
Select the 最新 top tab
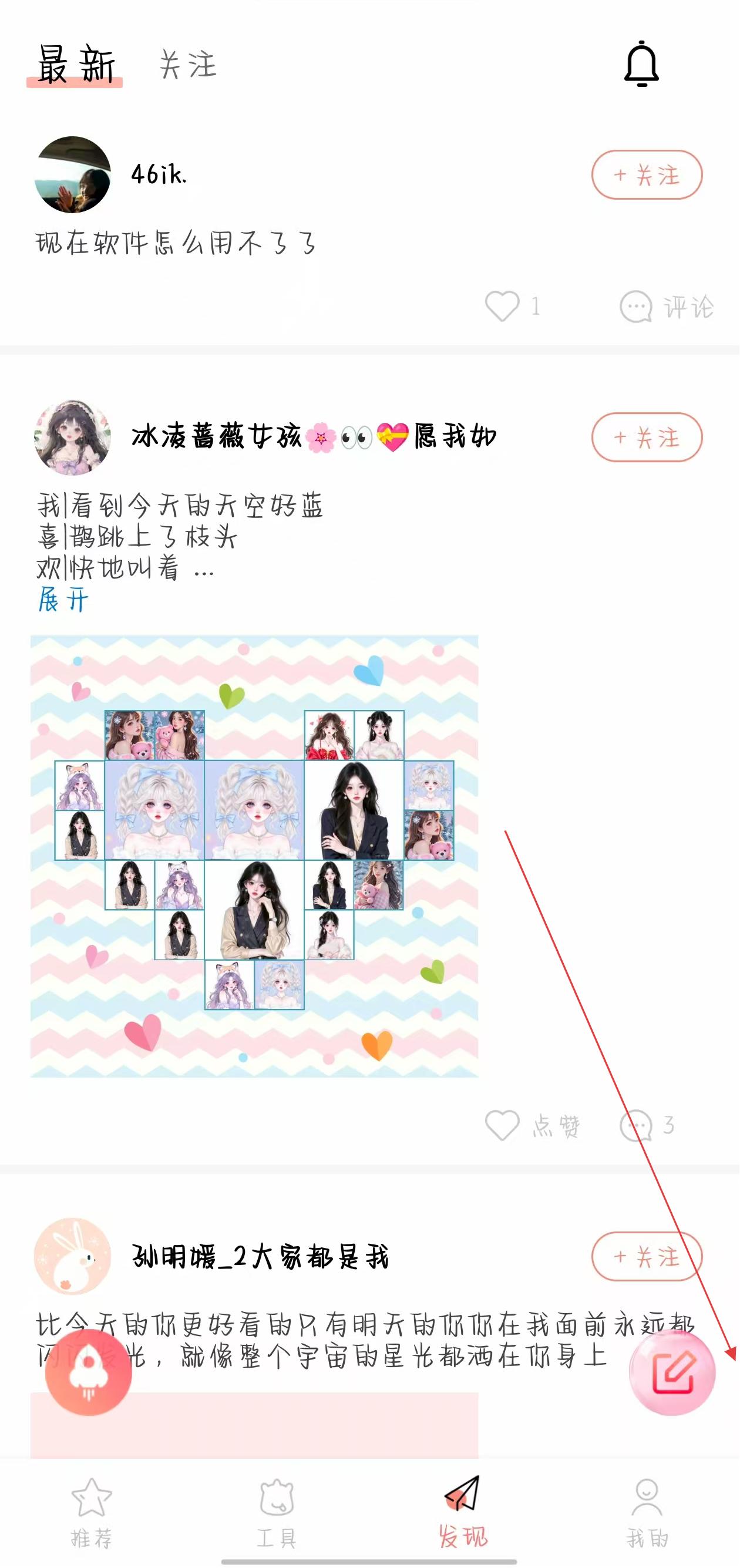click(x=75, y=65)
